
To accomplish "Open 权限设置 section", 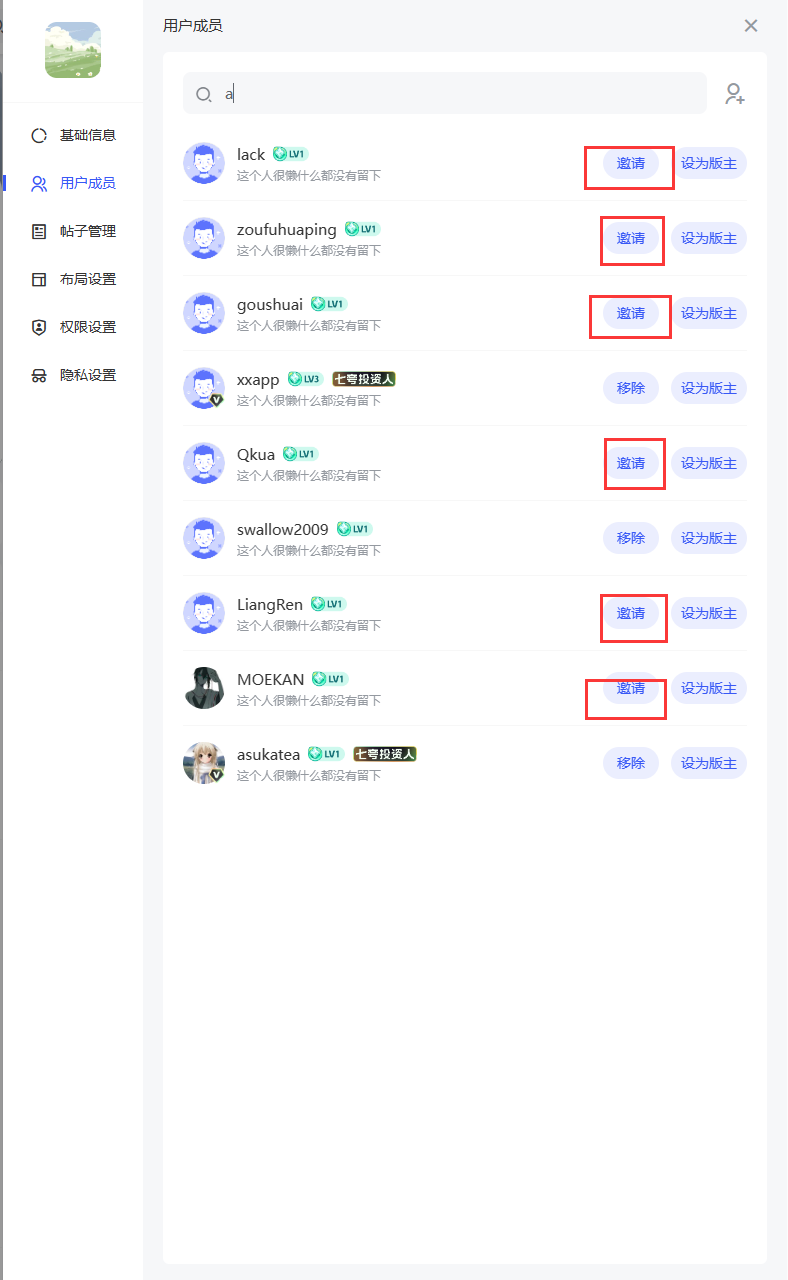I will 87,327.
